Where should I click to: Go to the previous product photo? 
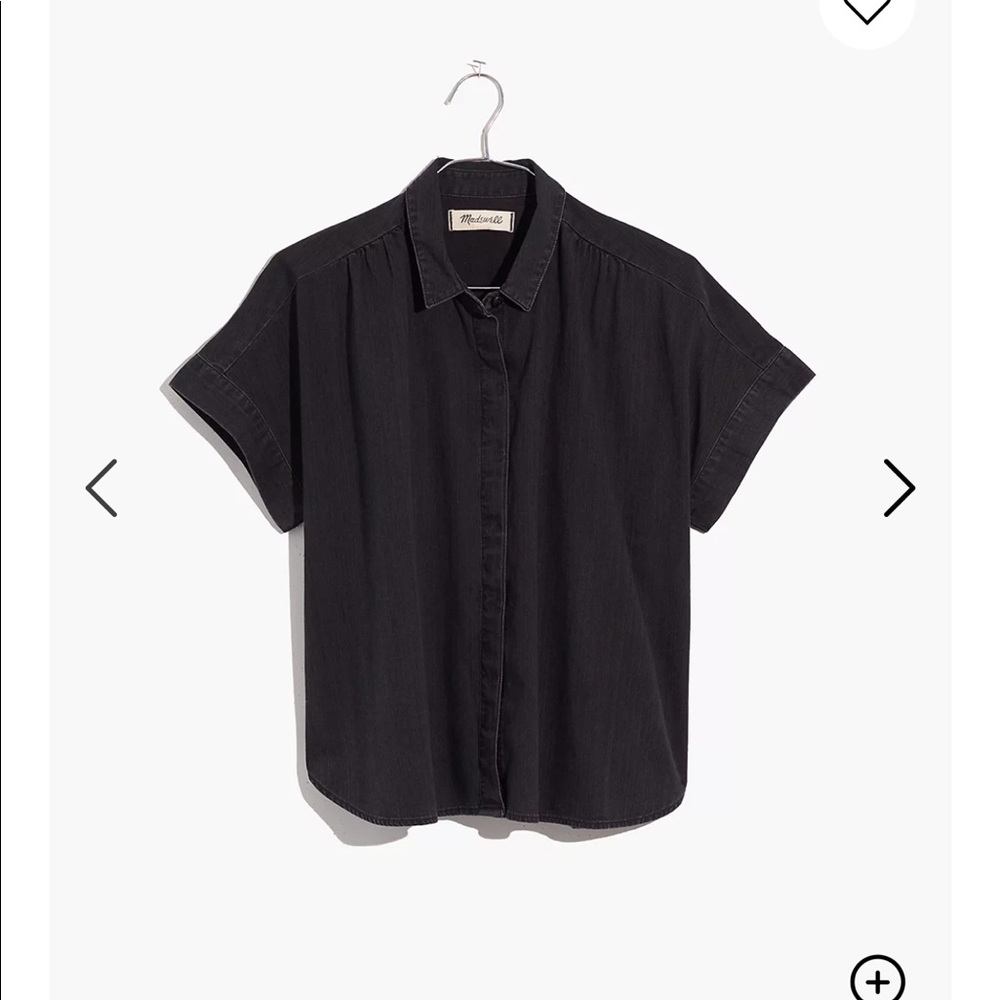102,488
